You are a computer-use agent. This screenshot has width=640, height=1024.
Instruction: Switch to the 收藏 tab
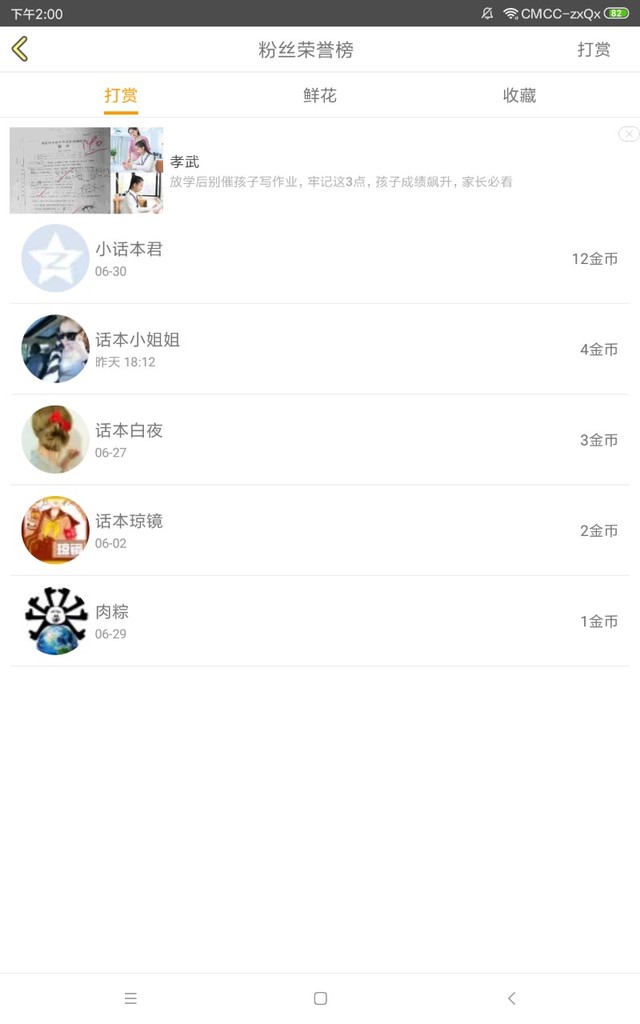pyautogui.click(x=519, y=95)
